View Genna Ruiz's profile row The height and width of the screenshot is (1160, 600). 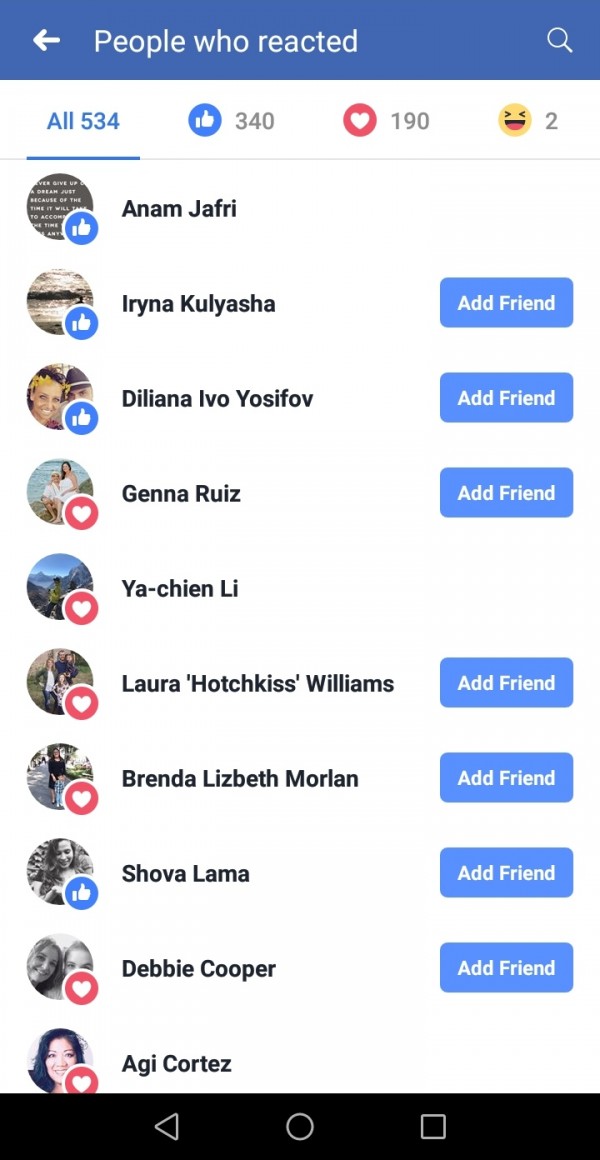[x=181, y=494]
